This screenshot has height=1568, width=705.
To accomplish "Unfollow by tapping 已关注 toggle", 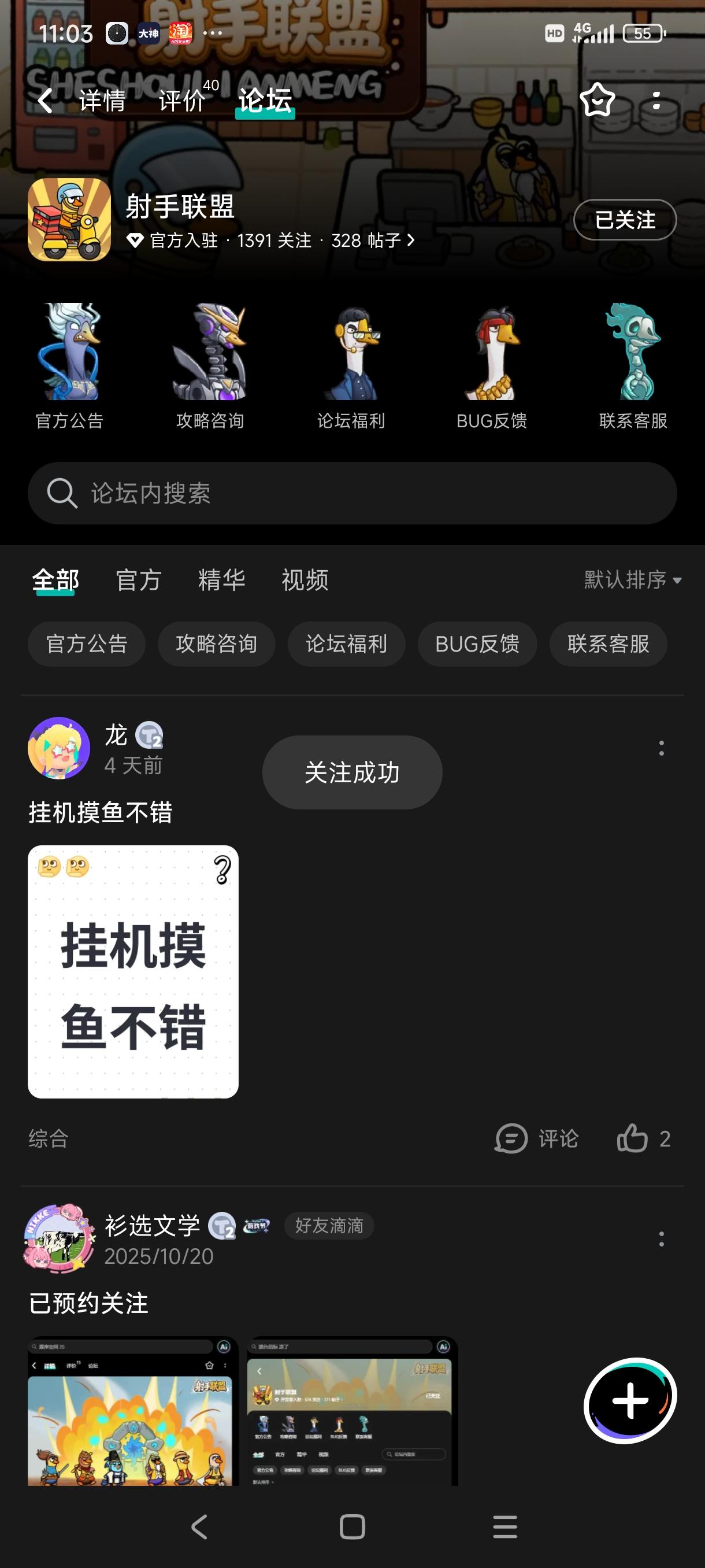I will [625, 221].
